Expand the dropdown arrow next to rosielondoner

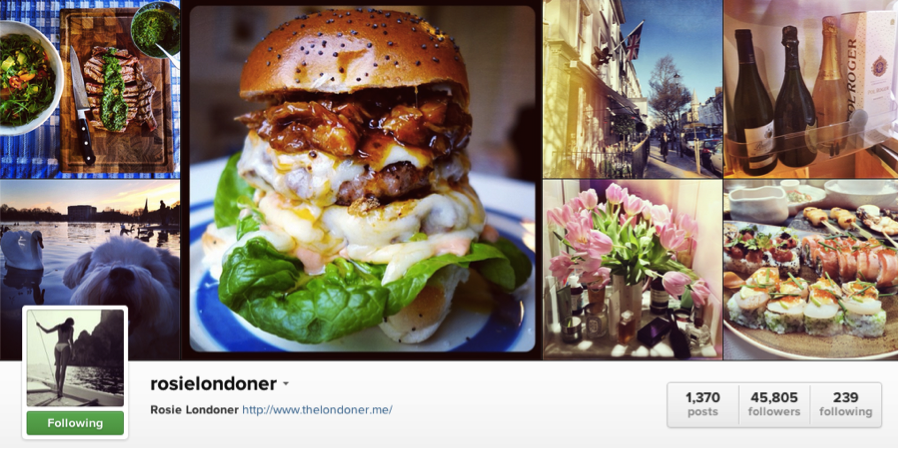coord(286,384)
